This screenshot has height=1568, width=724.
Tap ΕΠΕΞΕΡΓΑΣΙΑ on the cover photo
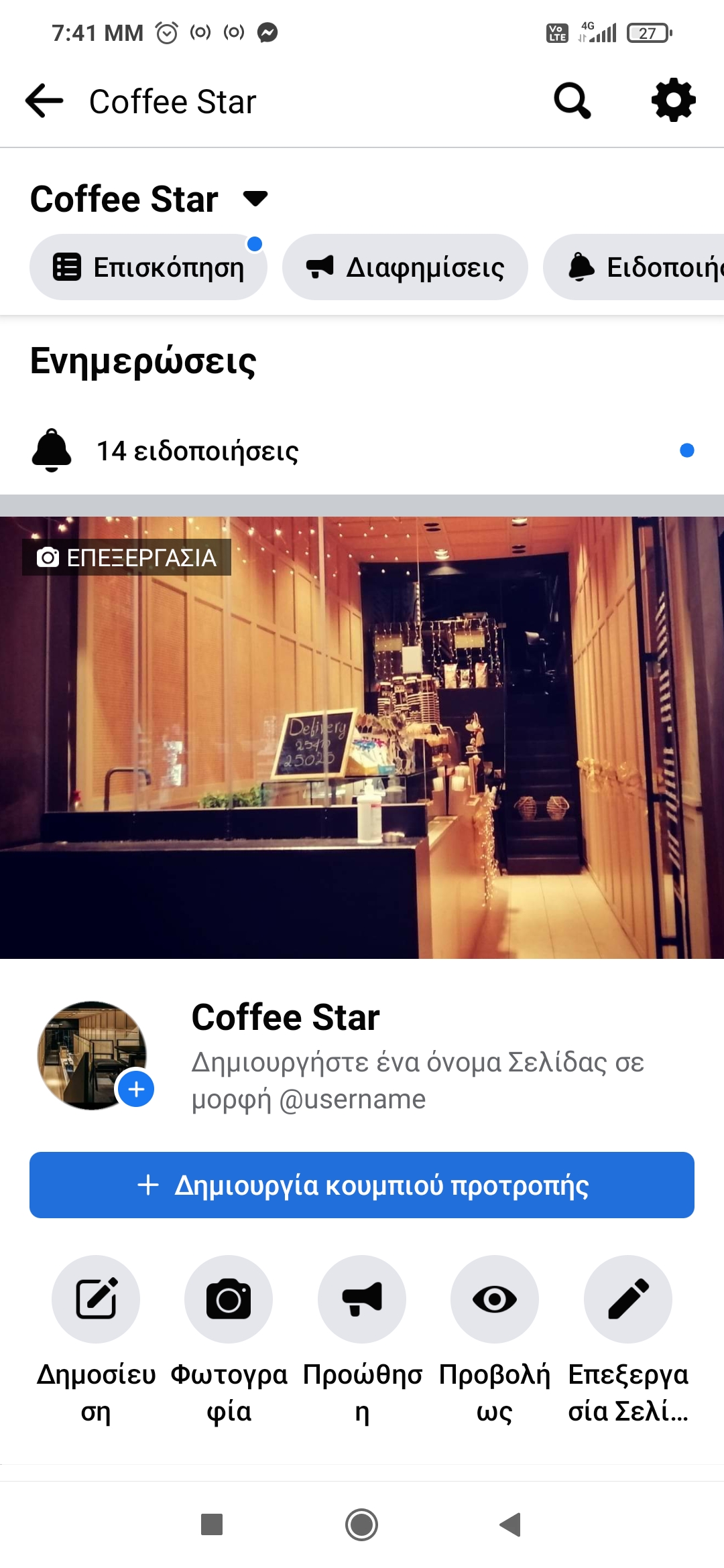(127, 558)
